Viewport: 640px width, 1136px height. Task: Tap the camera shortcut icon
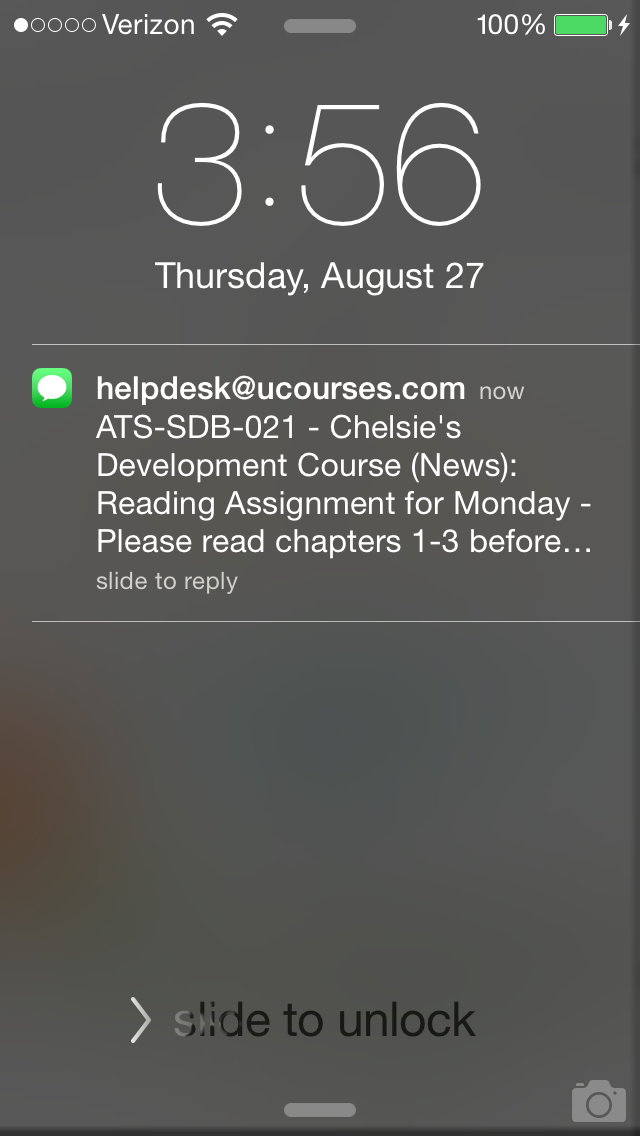point(598,1100)
